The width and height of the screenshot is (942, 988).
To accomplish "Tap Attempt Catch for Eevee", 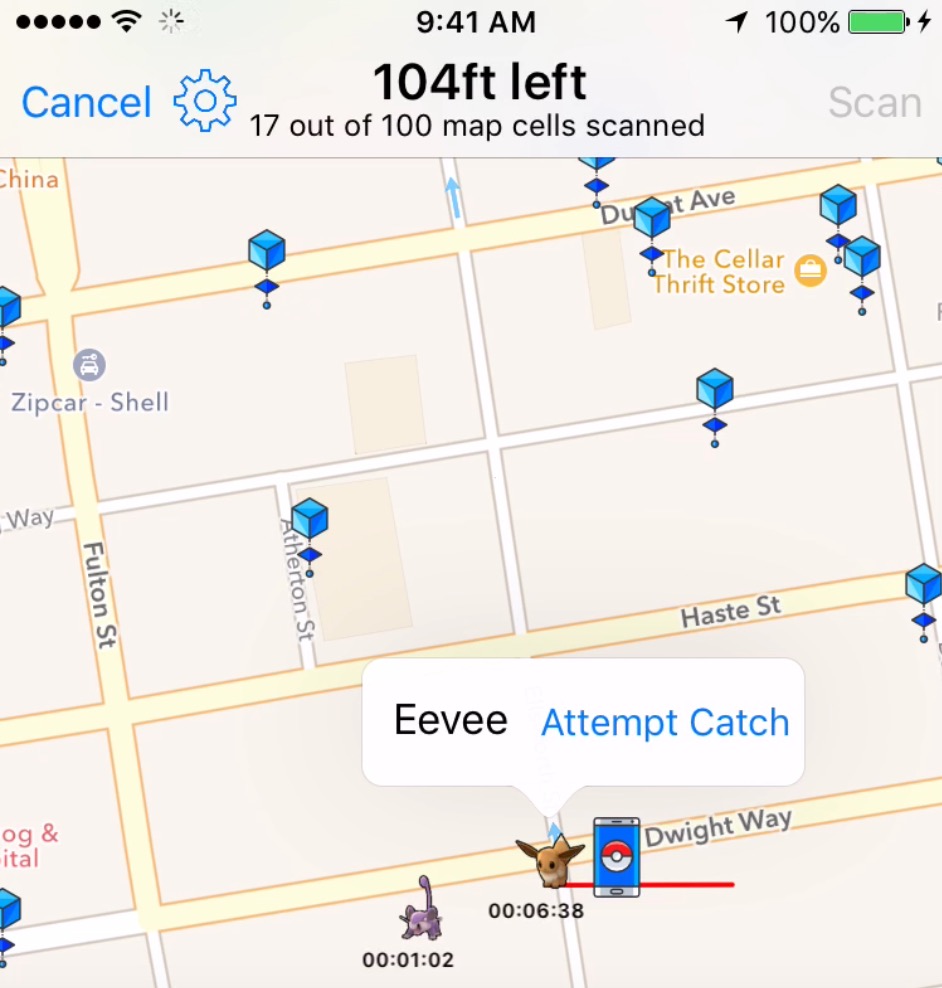I will [665, 722].
